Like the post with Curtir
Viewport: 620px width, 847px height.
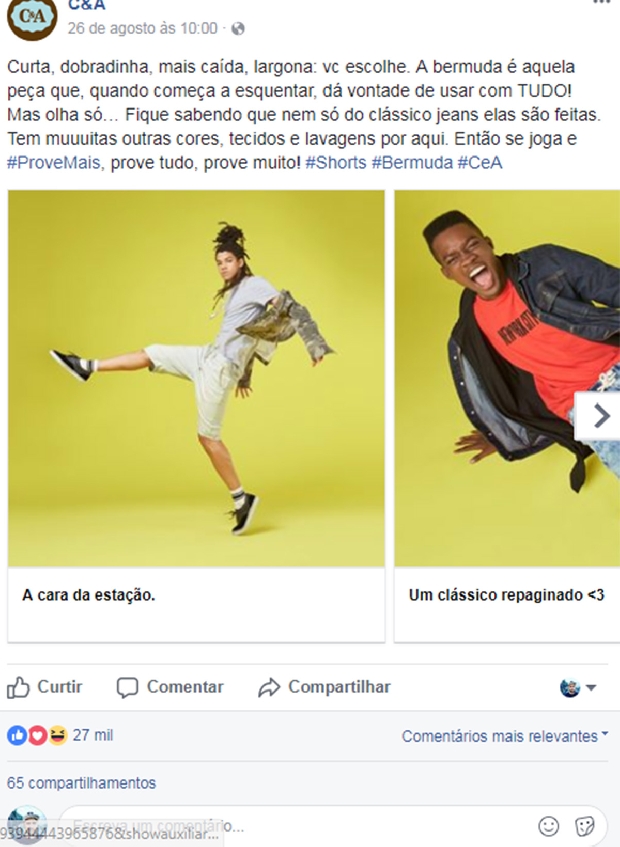tap(45, 688)
